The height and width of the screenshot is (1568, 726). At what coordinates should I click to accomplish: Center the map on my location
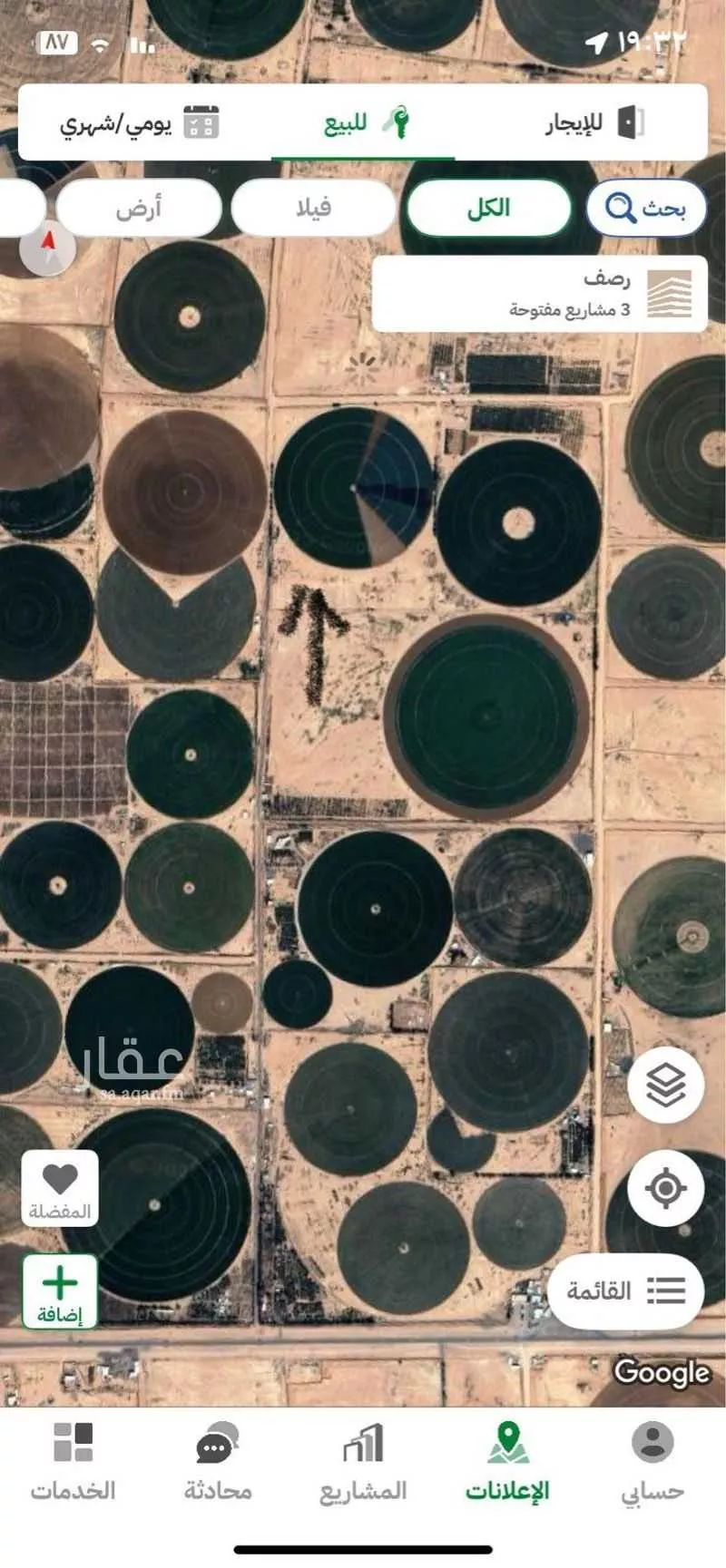666,1188
